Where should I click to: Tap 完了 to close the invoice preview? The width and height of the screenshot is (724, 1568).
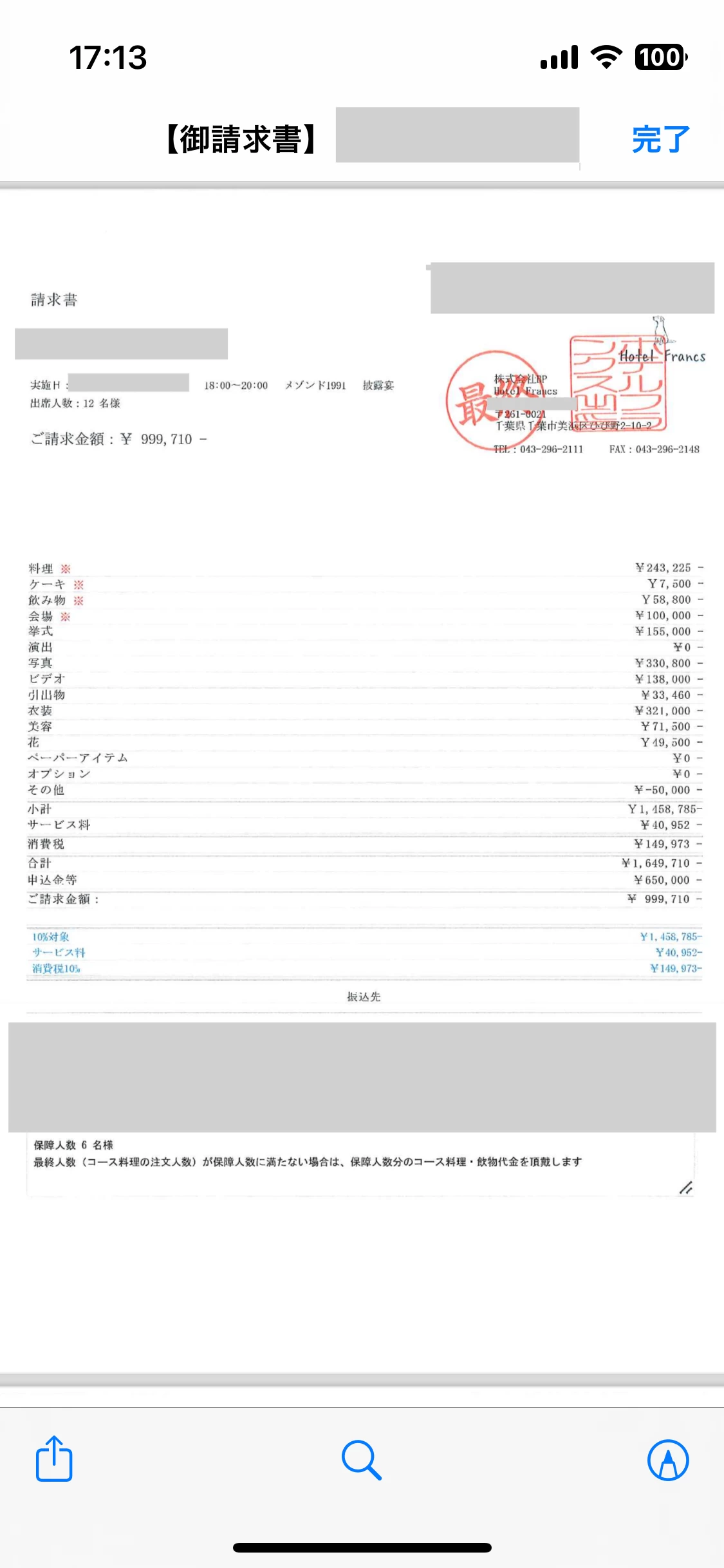coord(661,139)
